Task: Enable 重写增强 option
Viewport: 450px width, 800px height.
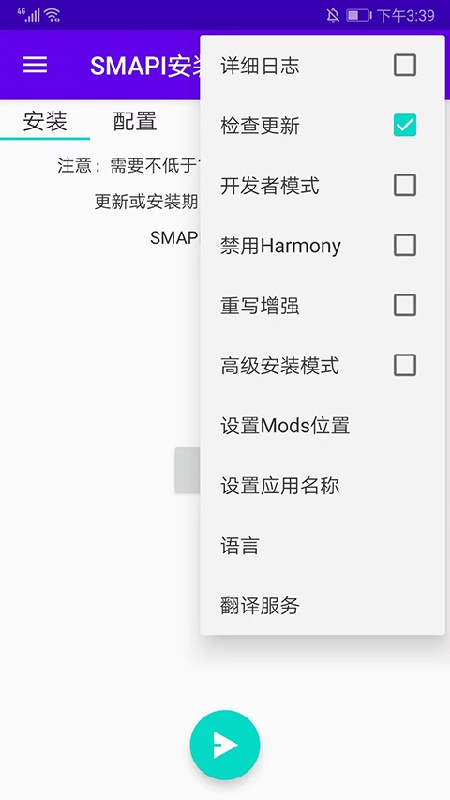Action: pos(405,305)
